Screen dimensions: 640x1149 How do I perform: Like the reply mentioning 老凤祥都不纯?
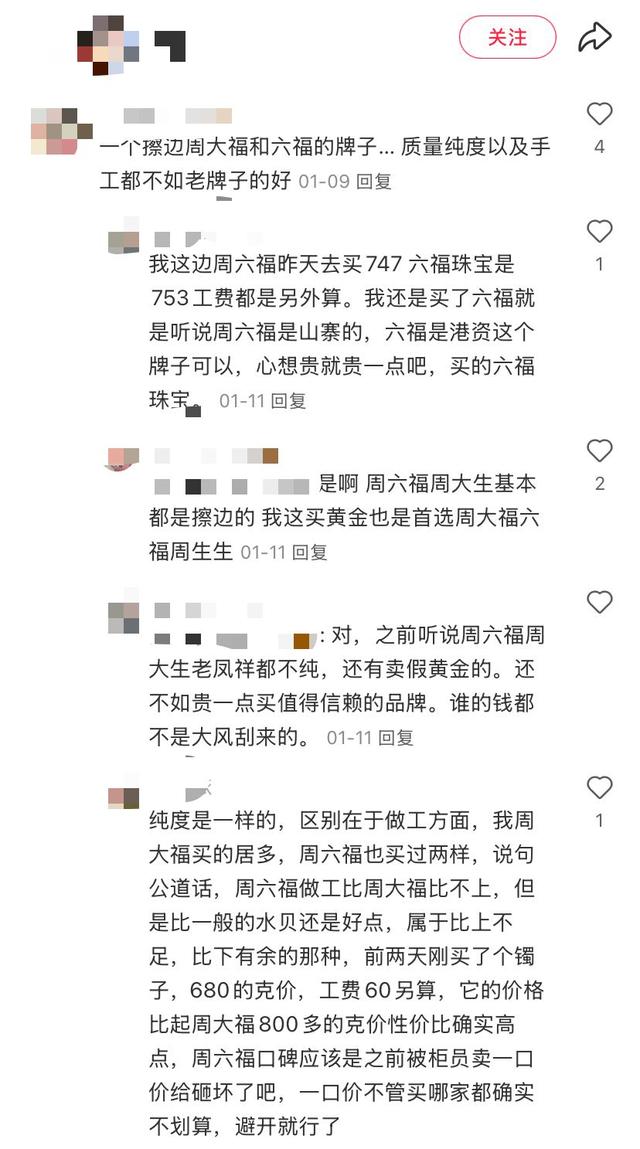[599, 602]
